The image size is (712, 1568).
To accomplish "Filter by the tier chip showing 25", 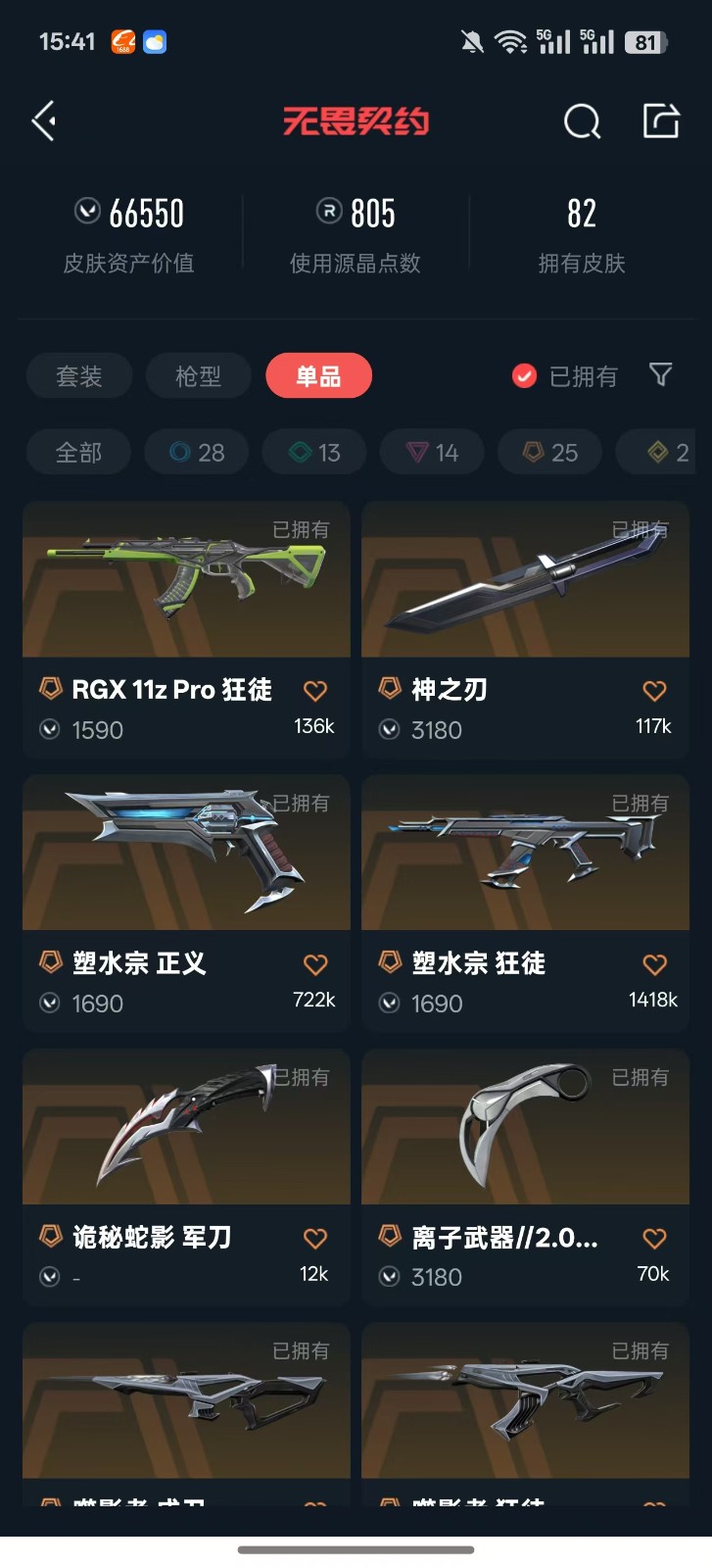I will 549,453.
